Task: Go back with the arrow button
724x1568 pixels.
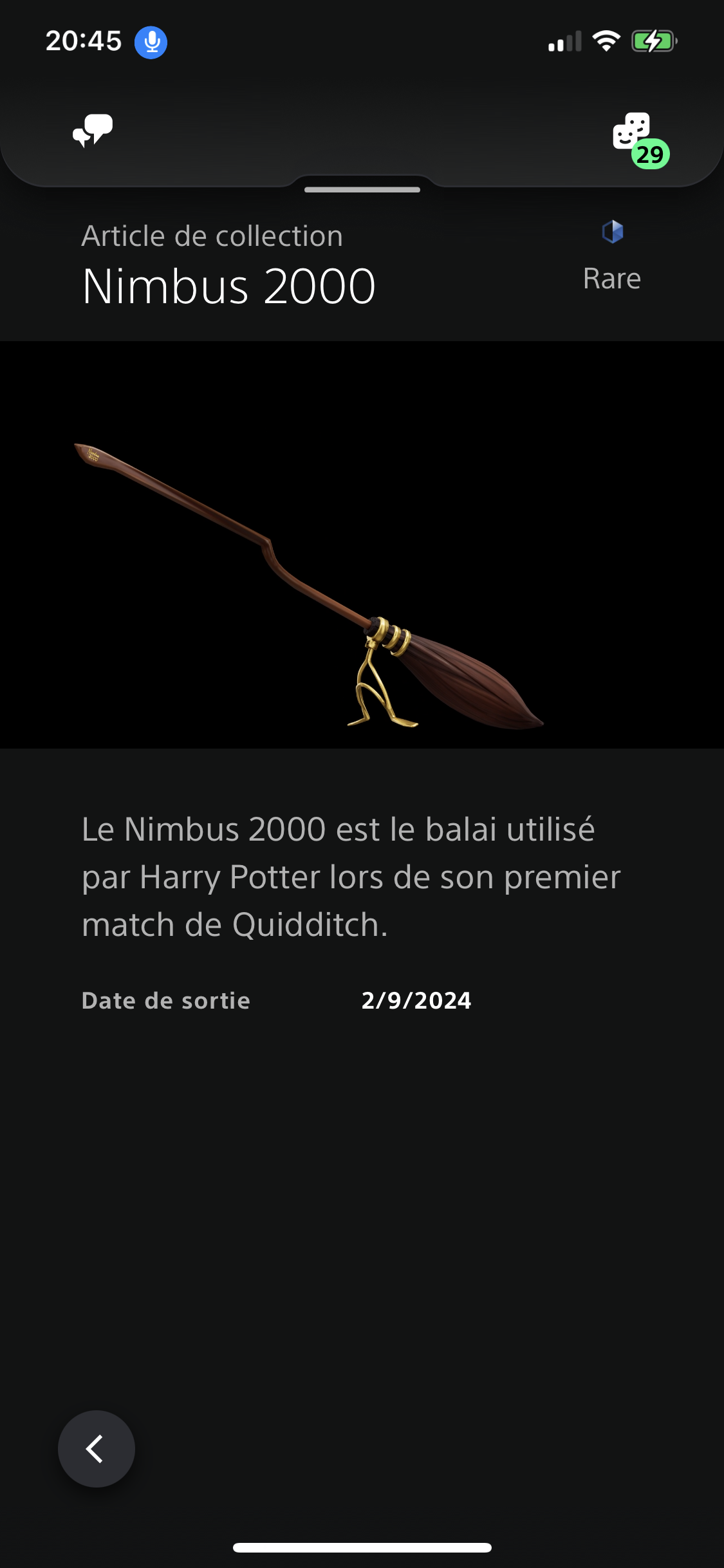Action: (97, 1449)
